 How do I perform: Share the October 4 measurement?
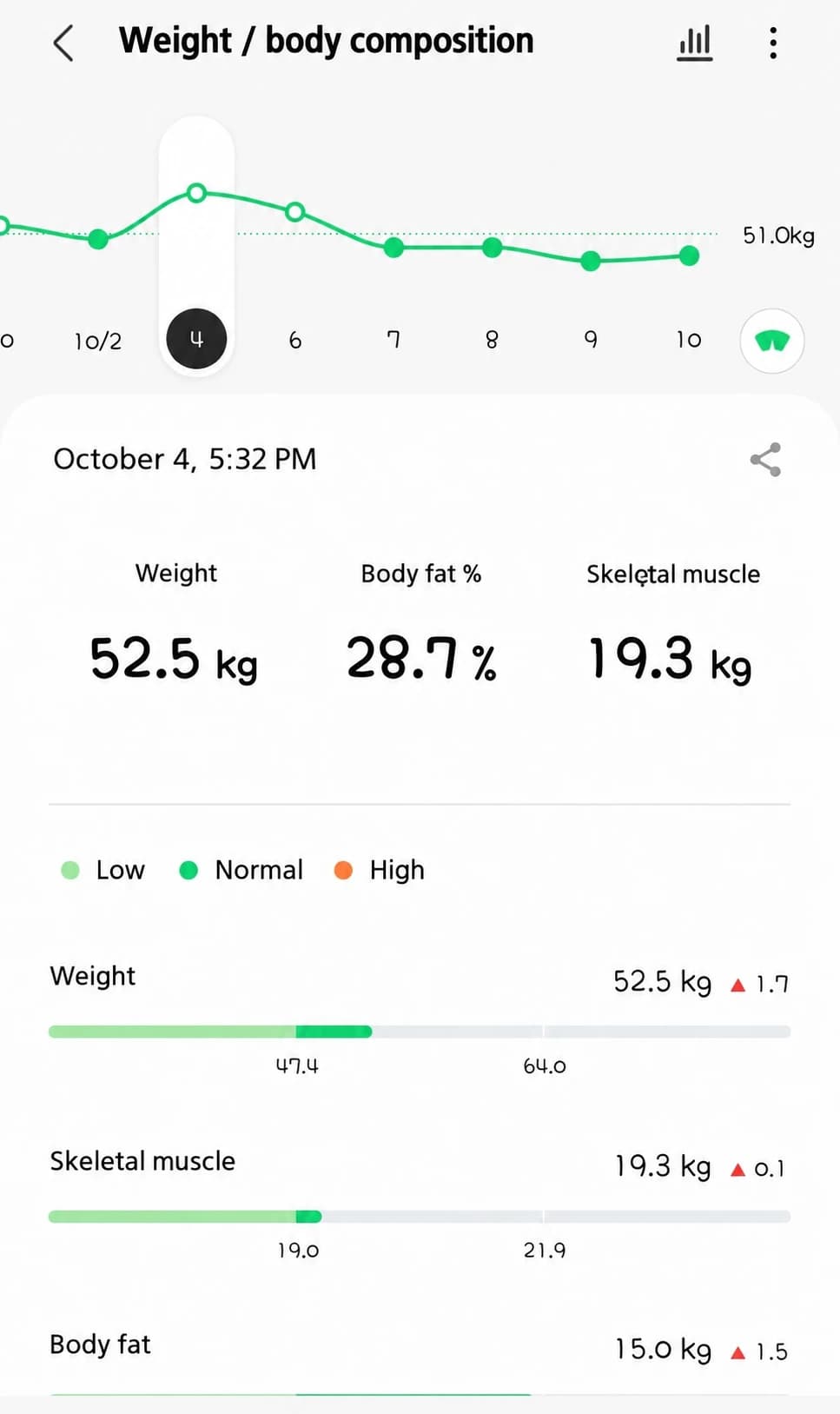tap(765, 460)
